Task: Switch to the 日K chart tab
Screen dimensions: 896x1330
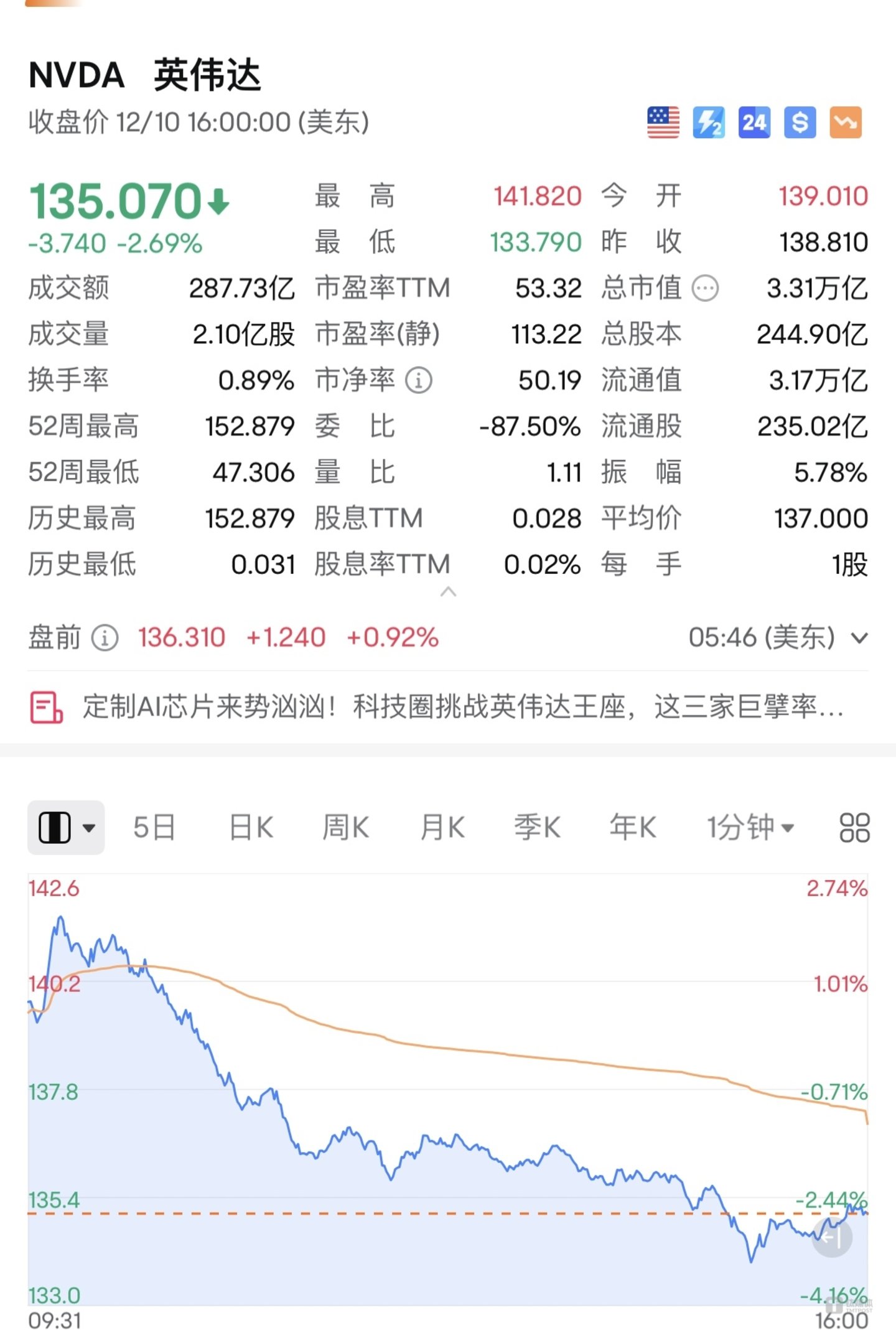Action: (251, 828)
